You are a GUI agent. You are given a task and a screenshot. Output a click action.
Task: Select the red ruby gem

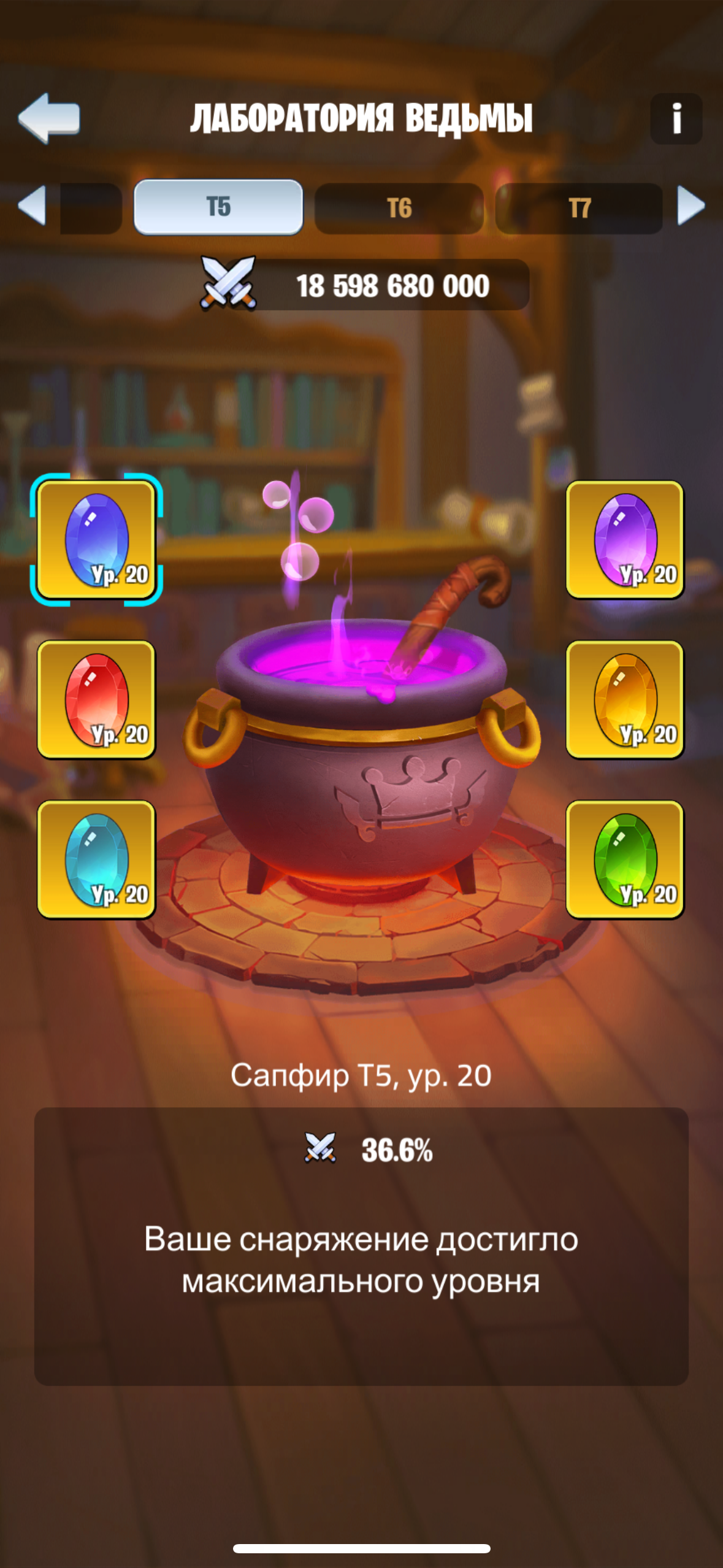[x=96, y=699]
